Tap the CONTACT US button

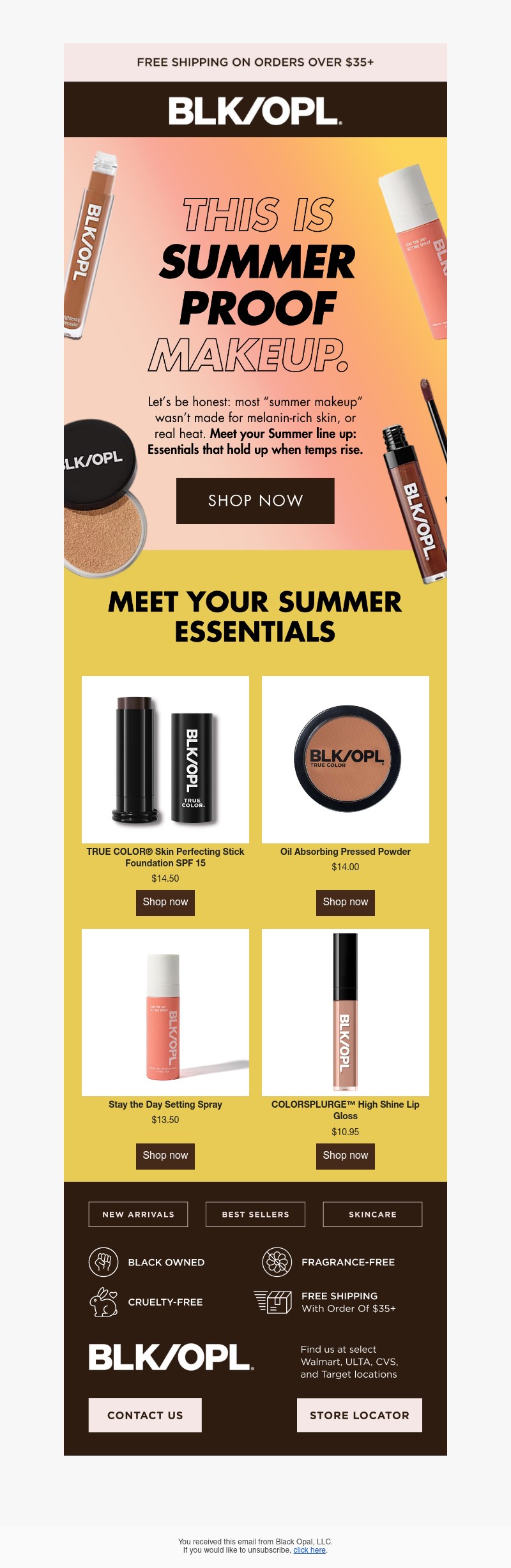[x=145, y=1415]
